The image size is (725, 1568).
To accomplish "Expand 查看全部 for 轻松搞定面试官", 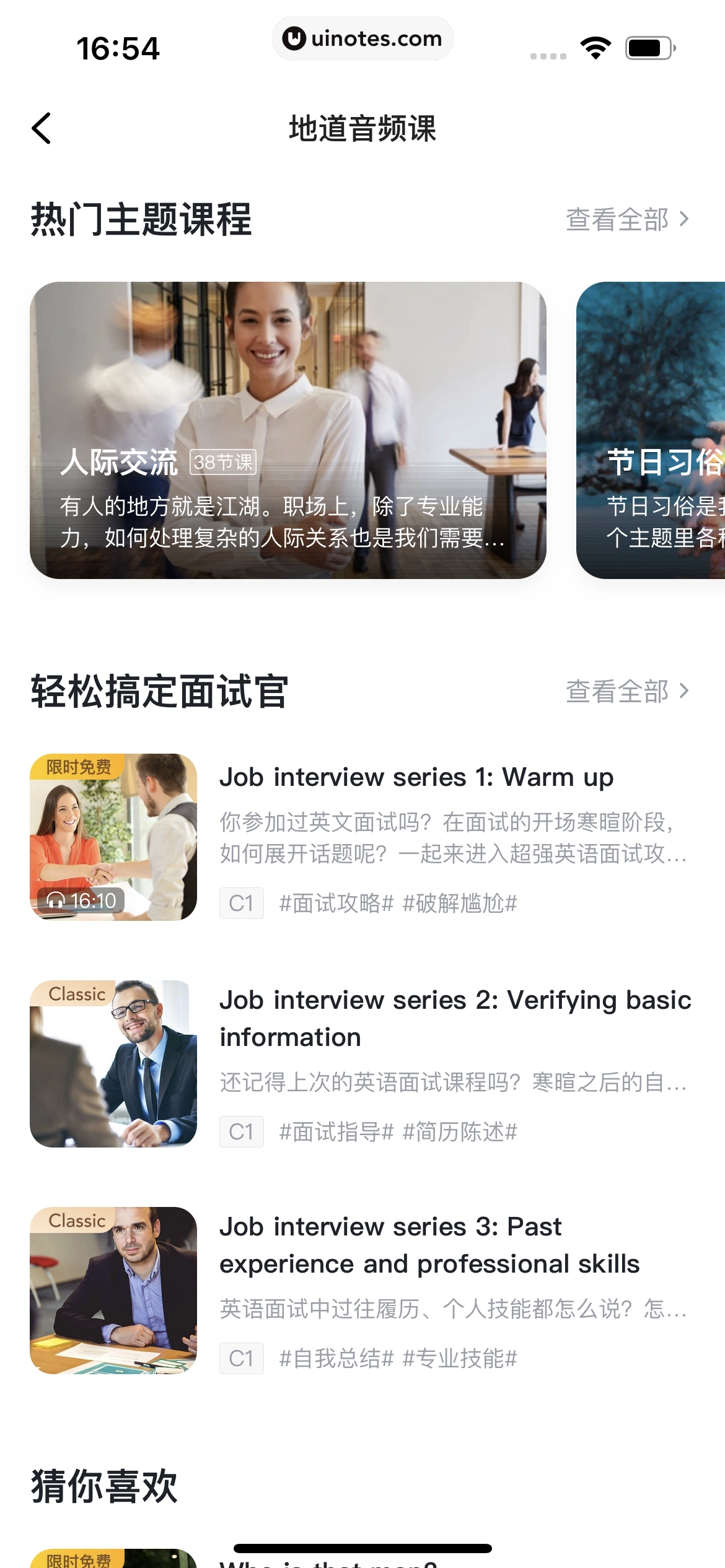I will tap(618, 692).
